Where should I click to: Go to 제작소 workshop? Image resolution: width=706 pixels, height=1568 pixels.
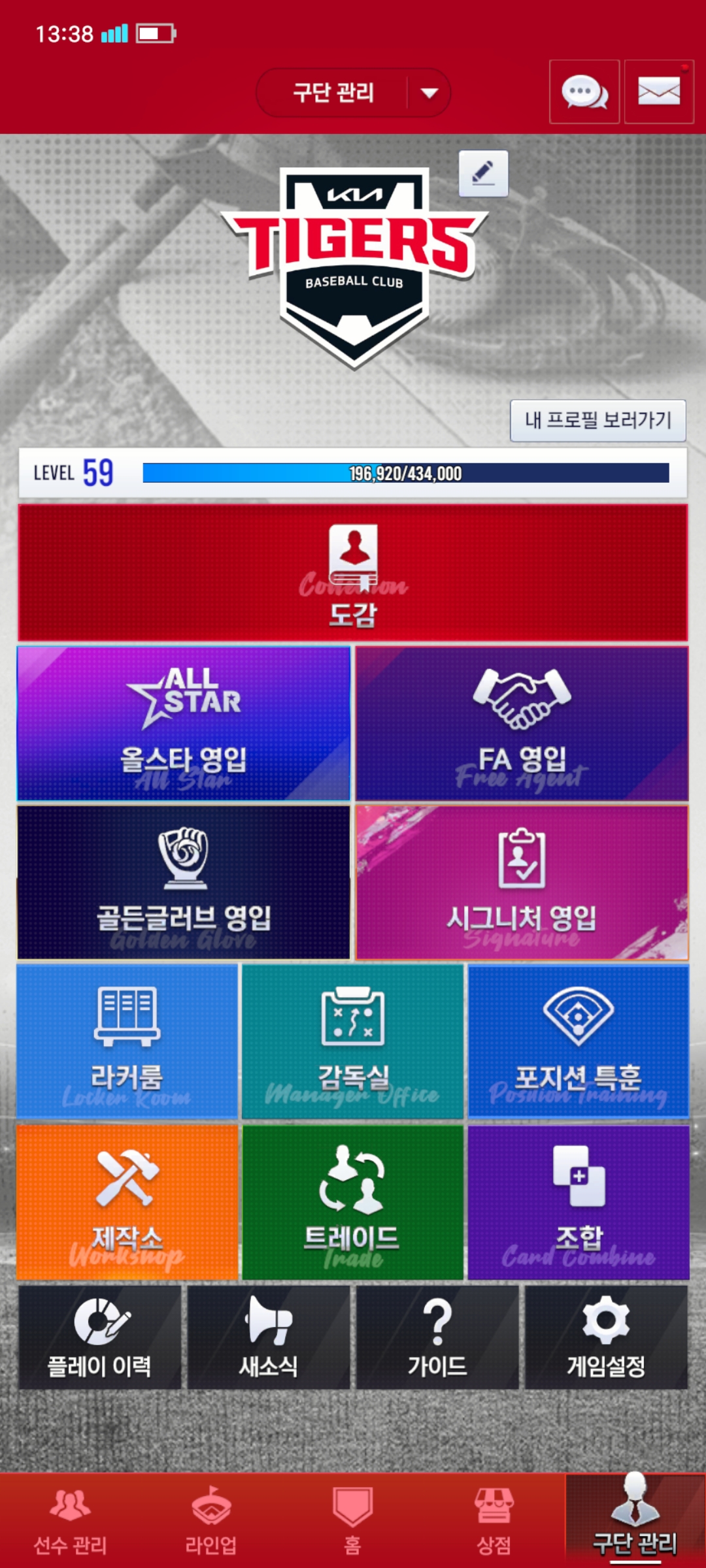[x=127, y=1202]
